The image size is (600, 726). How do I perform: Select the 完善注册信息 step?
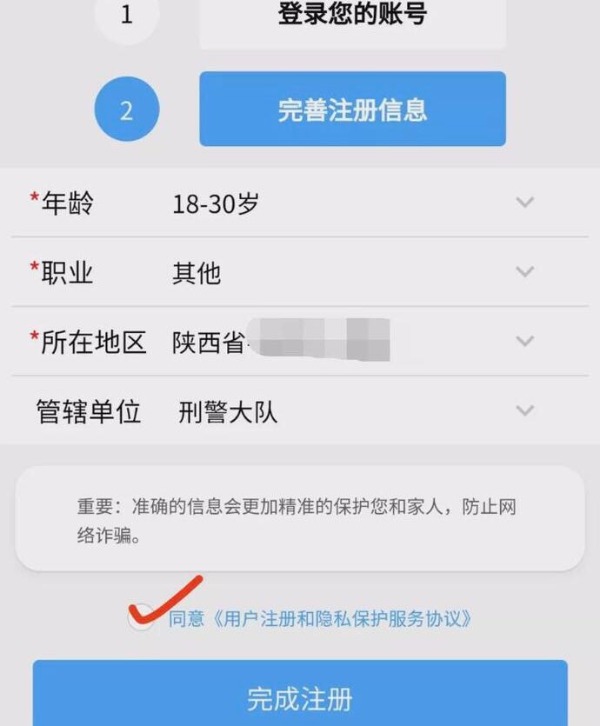[352, 109]
